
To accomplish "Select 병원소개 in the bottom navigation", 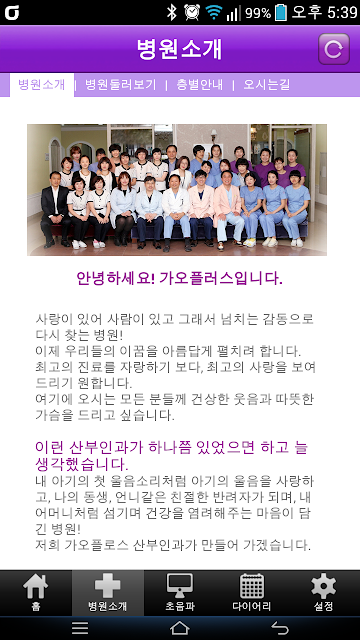I will 108,593.
